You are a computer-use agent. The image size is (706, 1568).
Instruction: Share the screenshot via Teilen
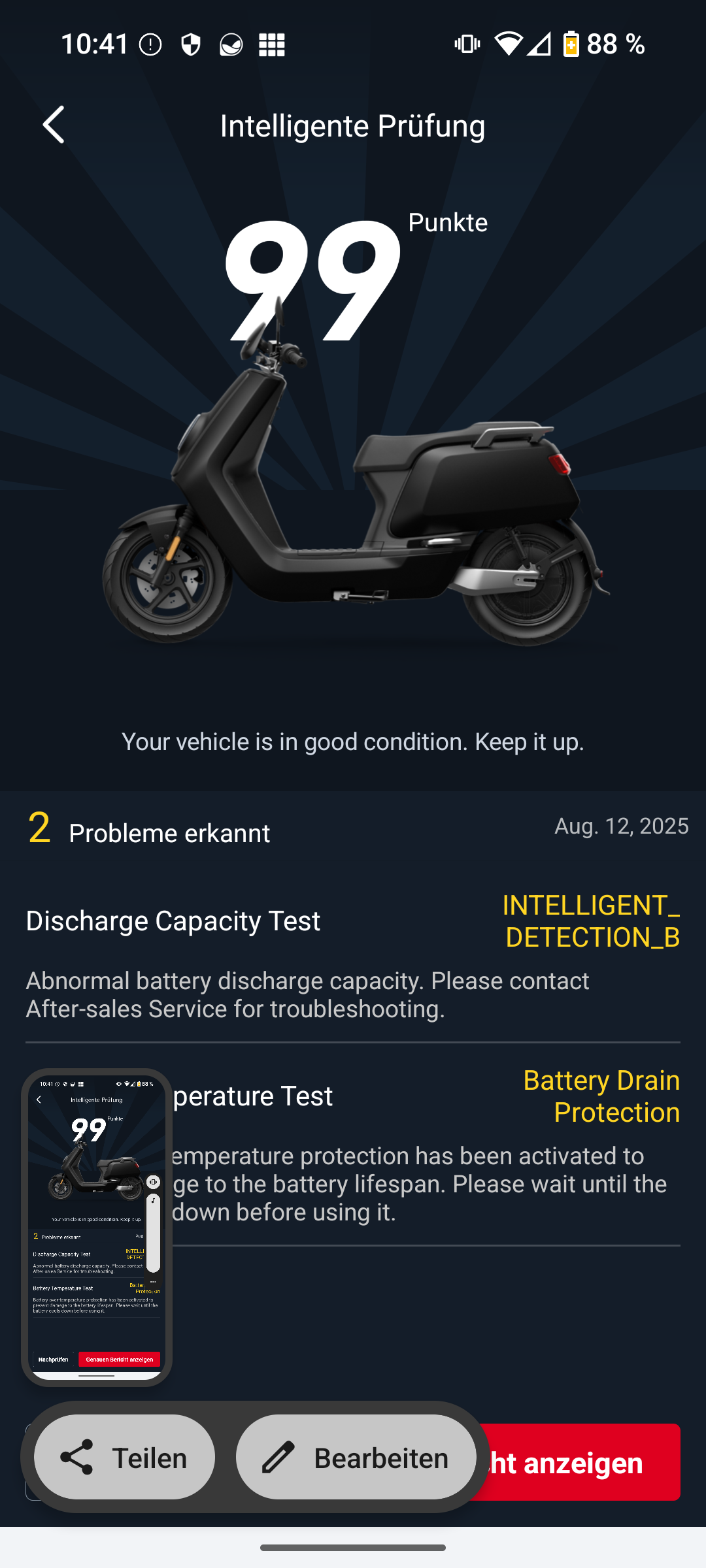(124, 1458)
